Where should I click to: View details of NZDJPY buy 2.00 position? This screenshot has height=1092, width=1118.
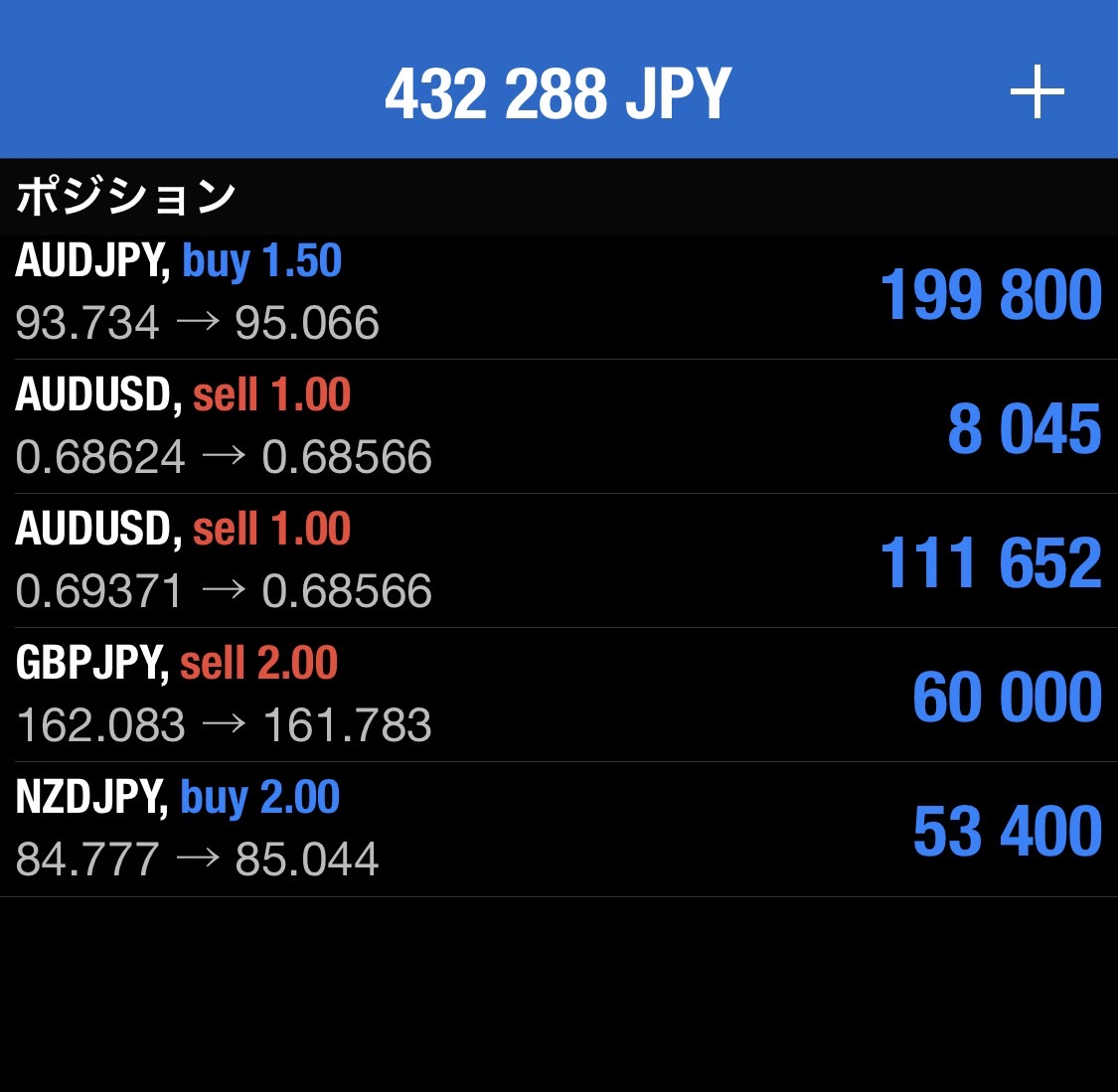pyautogui.click(x=559, y=830)
